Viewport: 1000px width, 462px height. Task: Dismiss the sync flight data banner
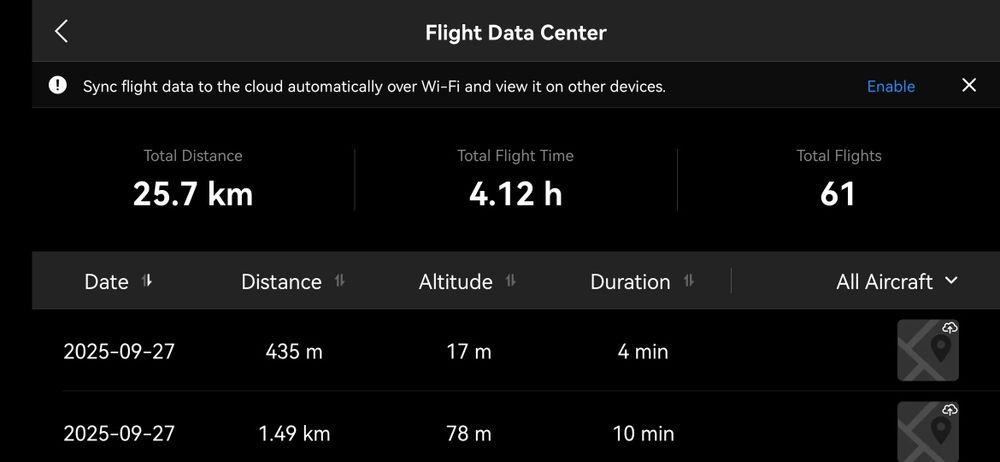click(968, 86)
